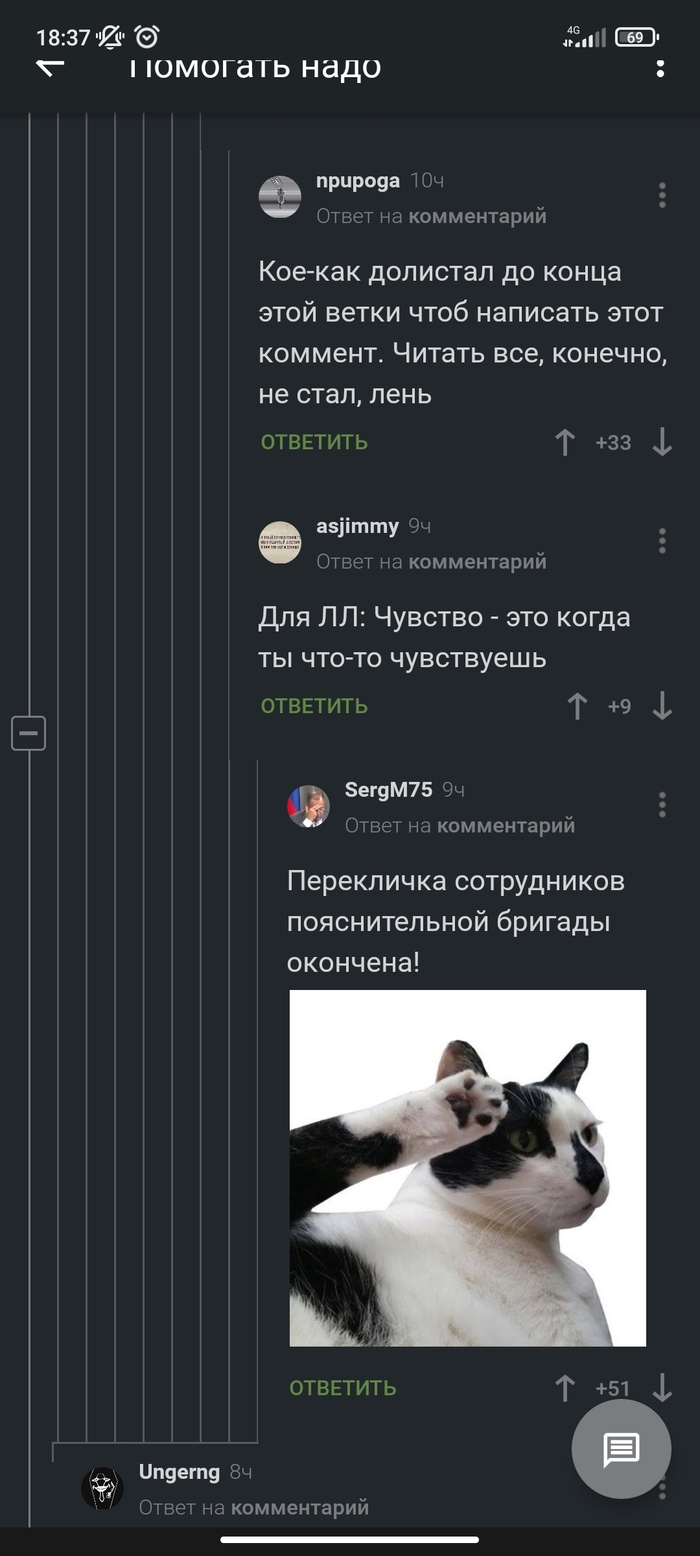The height and width of the screenshot is (1556, 700).
Task: Open Ungerng's profile name
Action: [179, 1472]
